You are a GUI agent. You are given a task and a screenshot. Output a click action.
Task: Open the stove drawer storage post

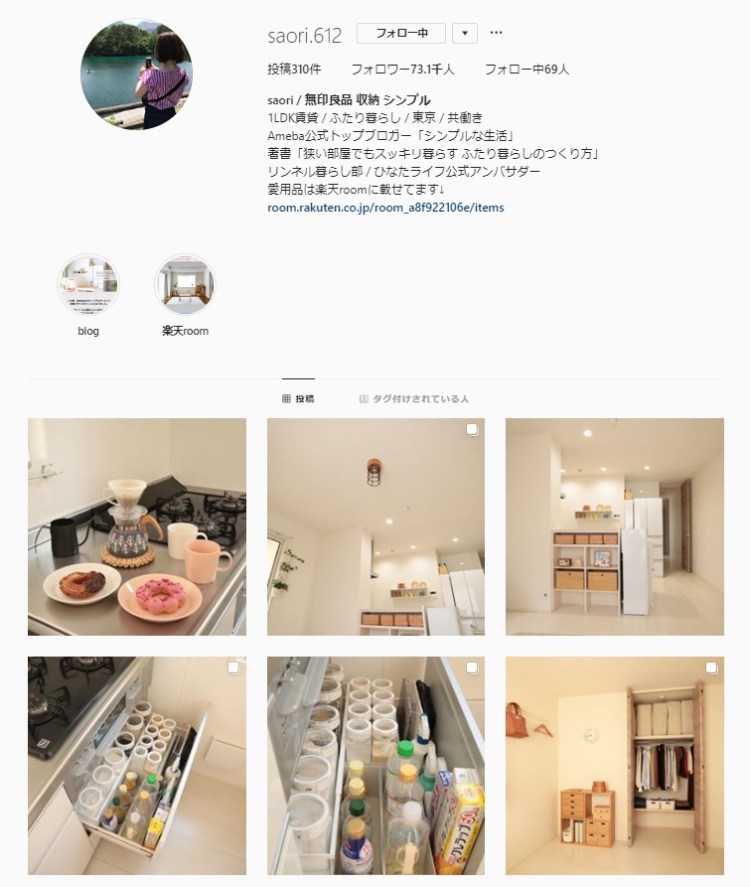137,765
